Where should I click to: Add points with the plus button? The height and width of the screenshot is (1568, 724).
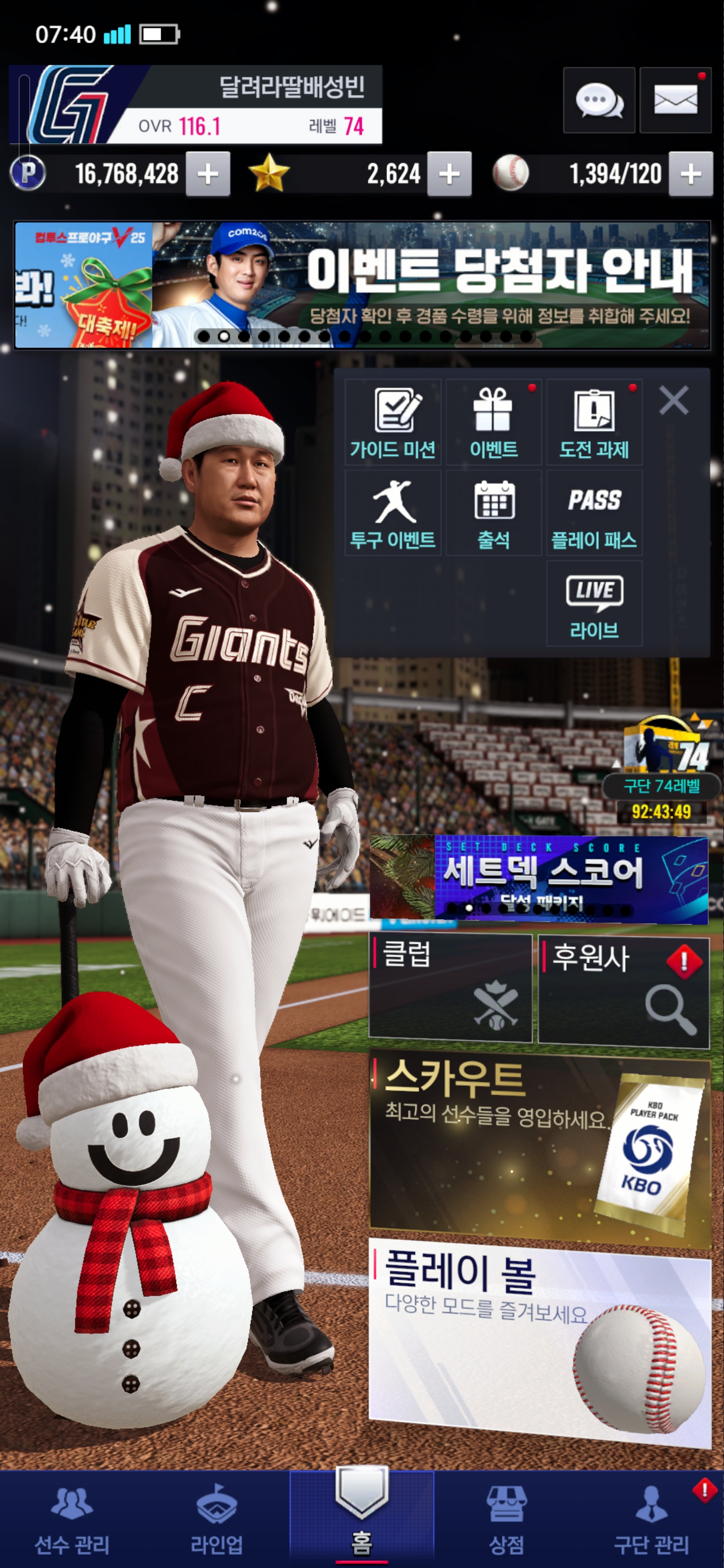208,175
